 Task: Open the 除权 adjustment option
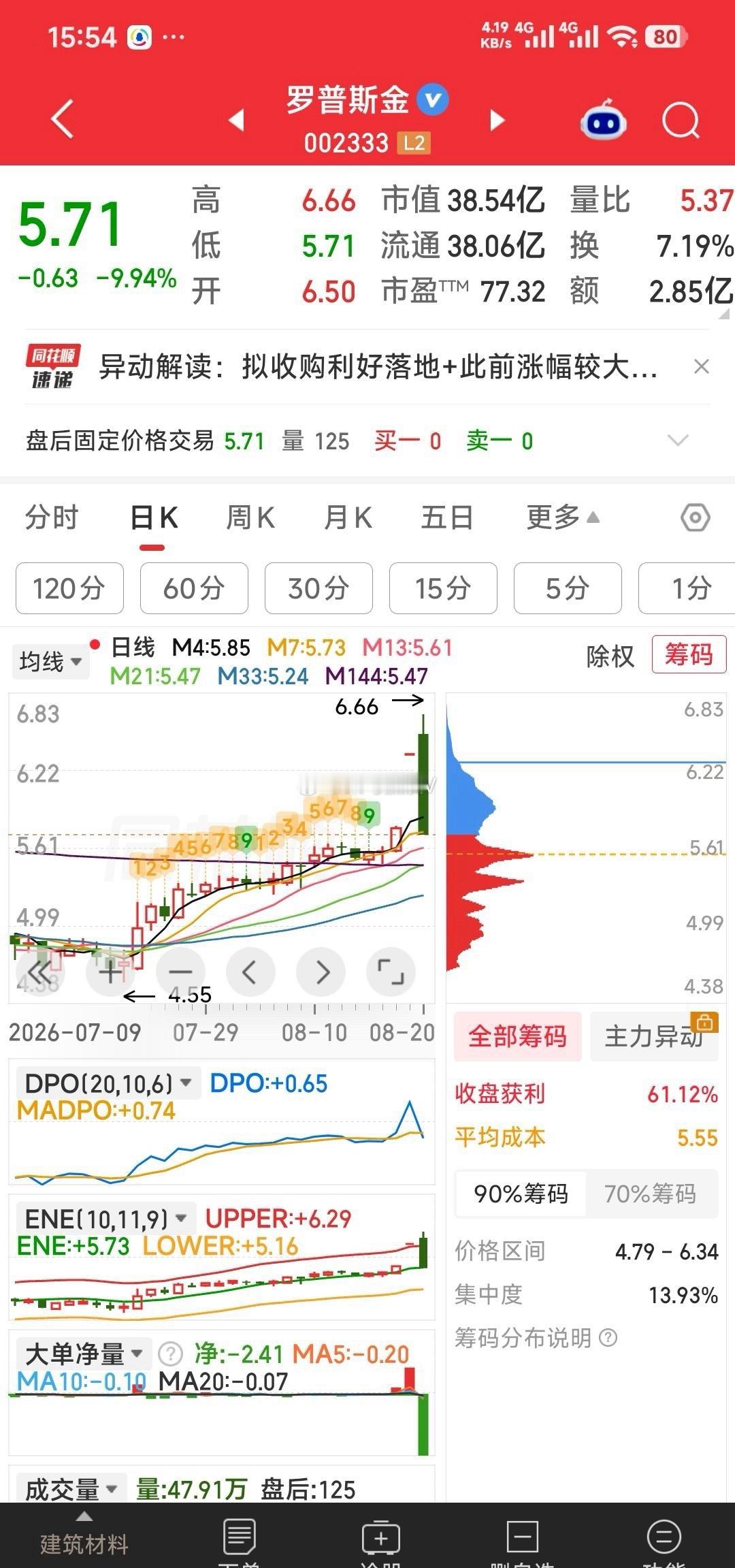(610, 656)
